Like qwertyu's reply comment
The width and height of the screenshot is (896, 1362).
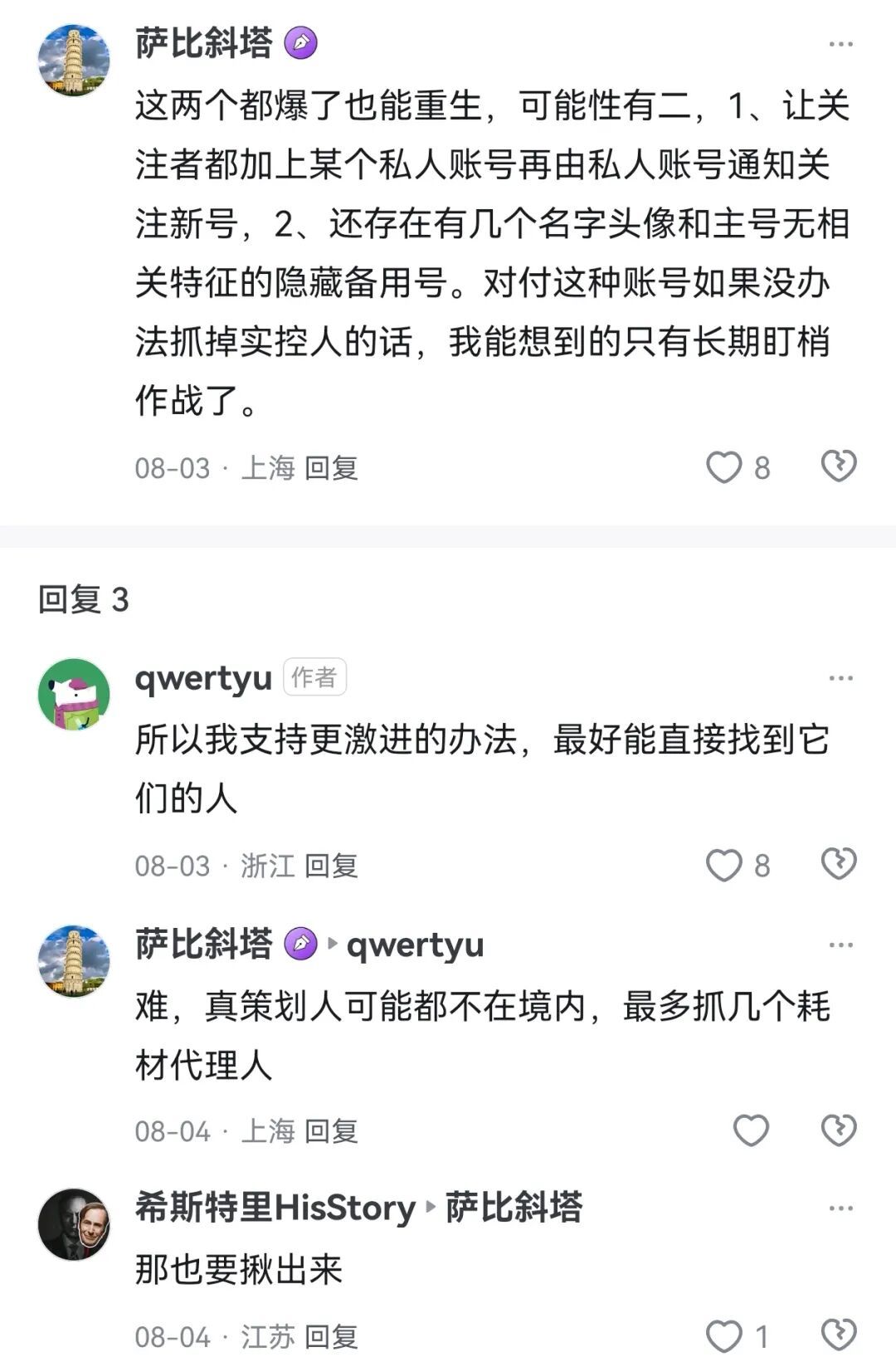723,866
